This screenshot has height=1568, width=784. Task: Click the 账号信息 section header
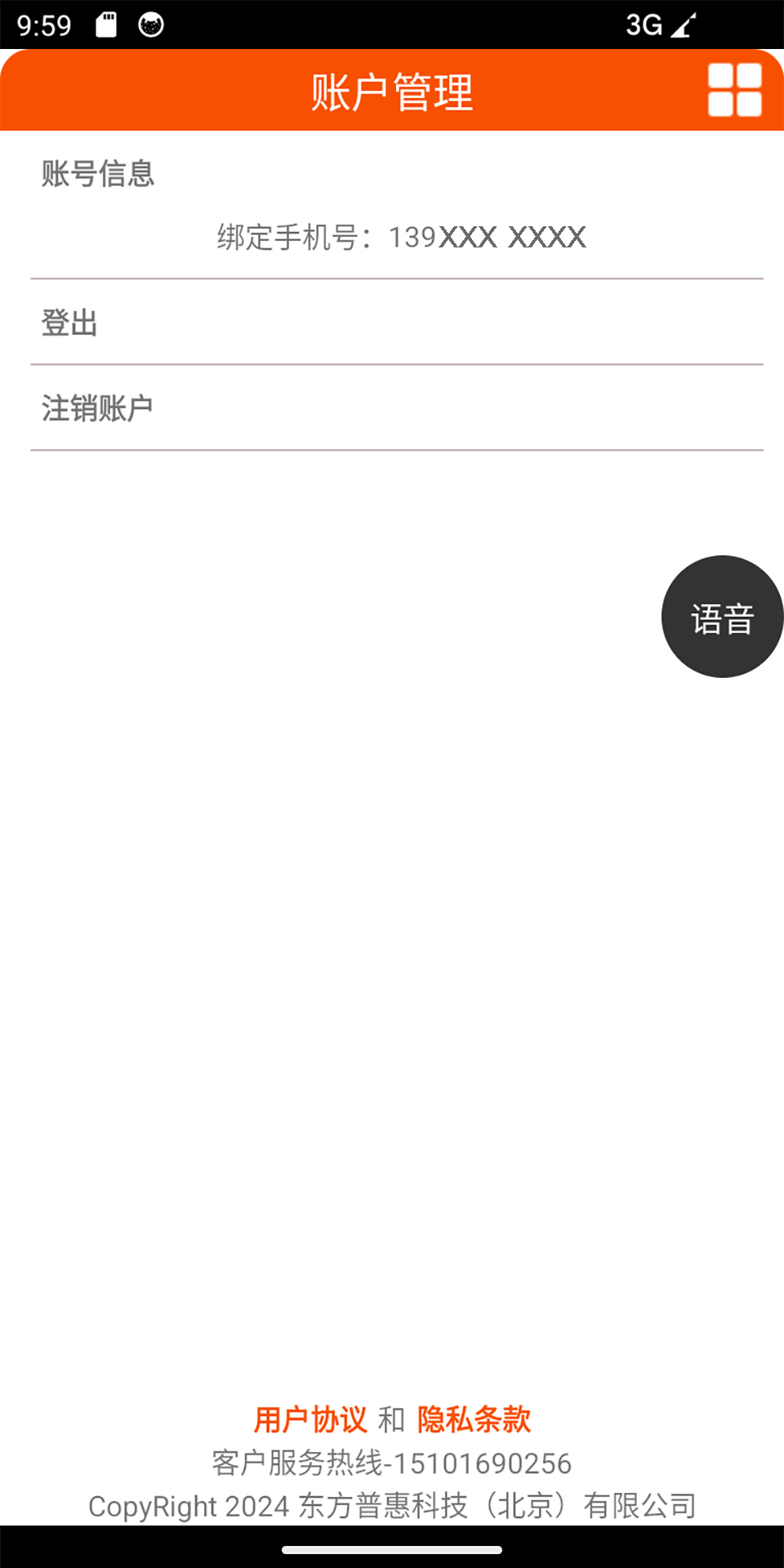point(98,175)
